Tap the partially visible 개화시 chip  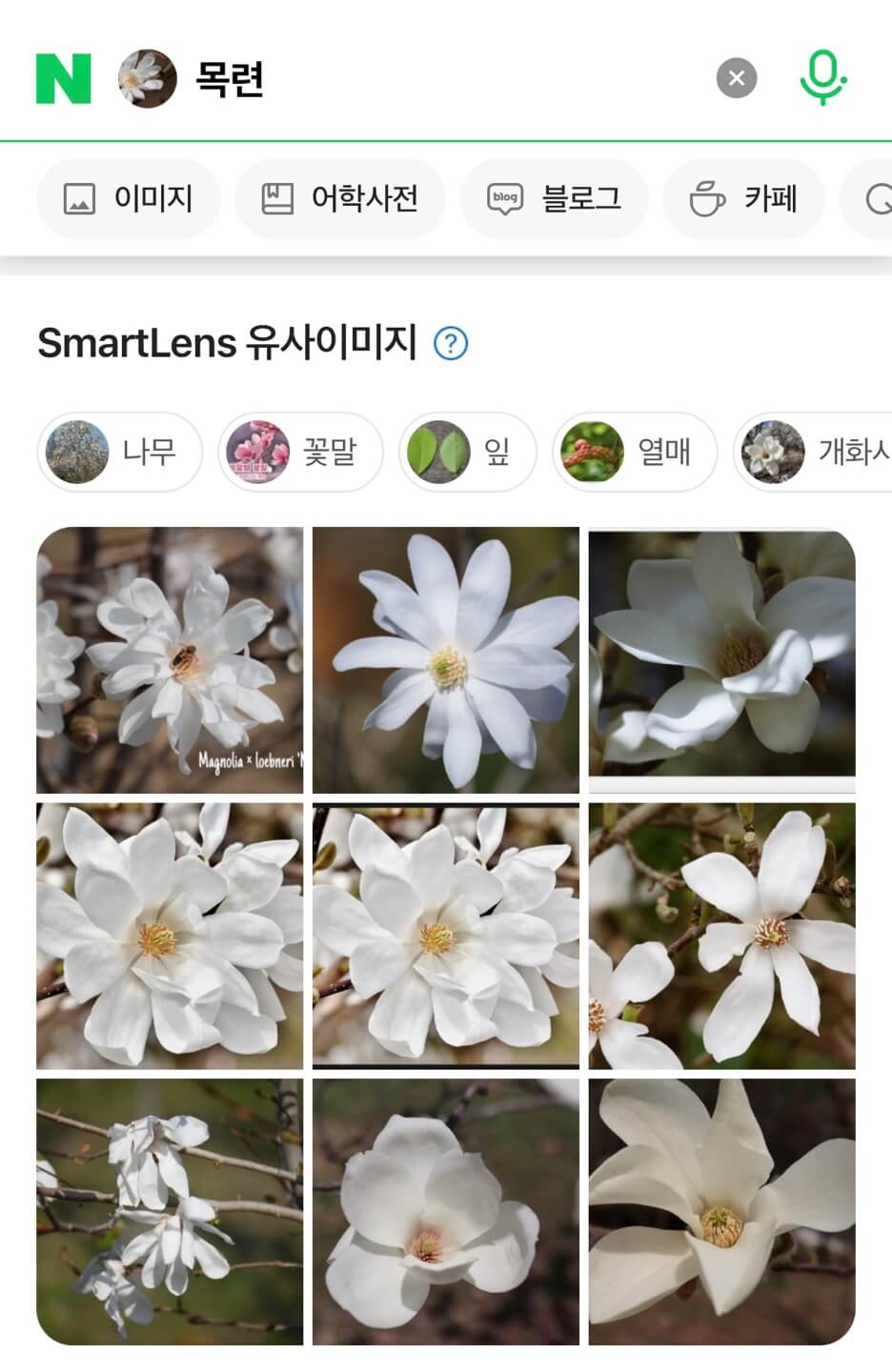coord(816,453)
